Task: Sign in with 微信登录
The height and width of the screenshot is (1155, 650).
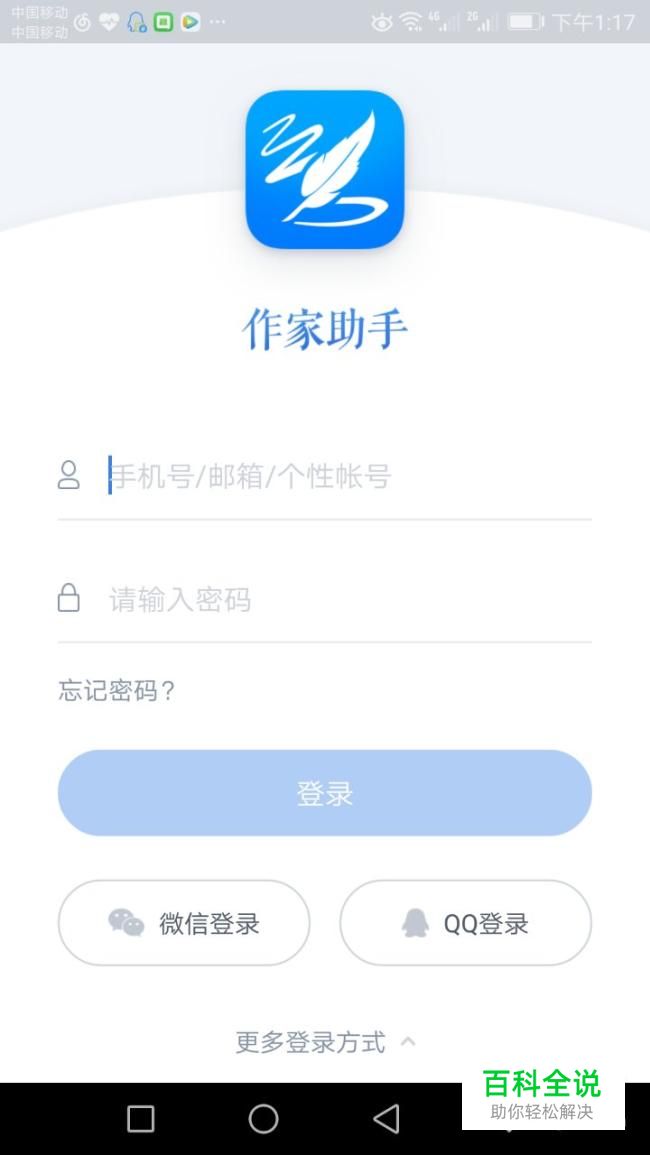Action: tap(184, 923)
